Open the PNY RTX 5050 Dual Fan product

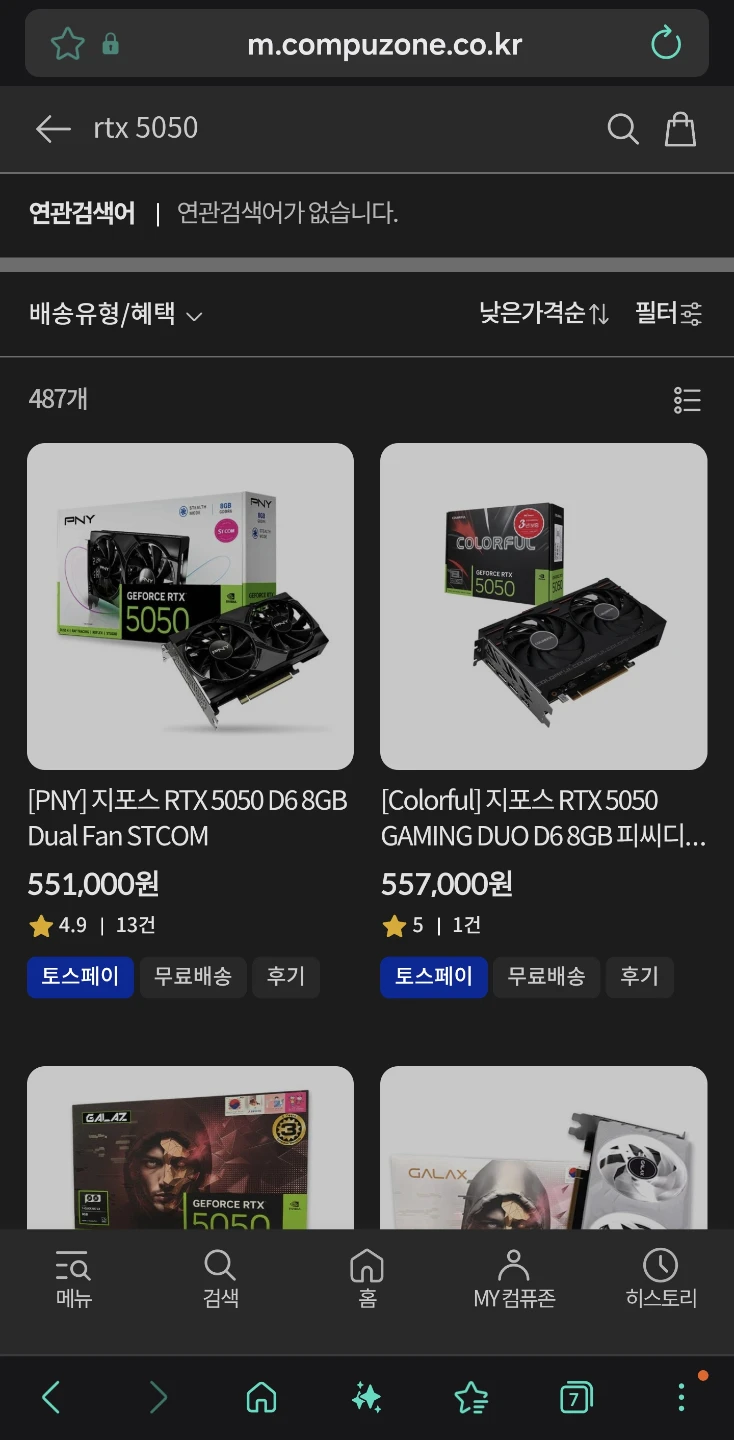coord(190,817)
